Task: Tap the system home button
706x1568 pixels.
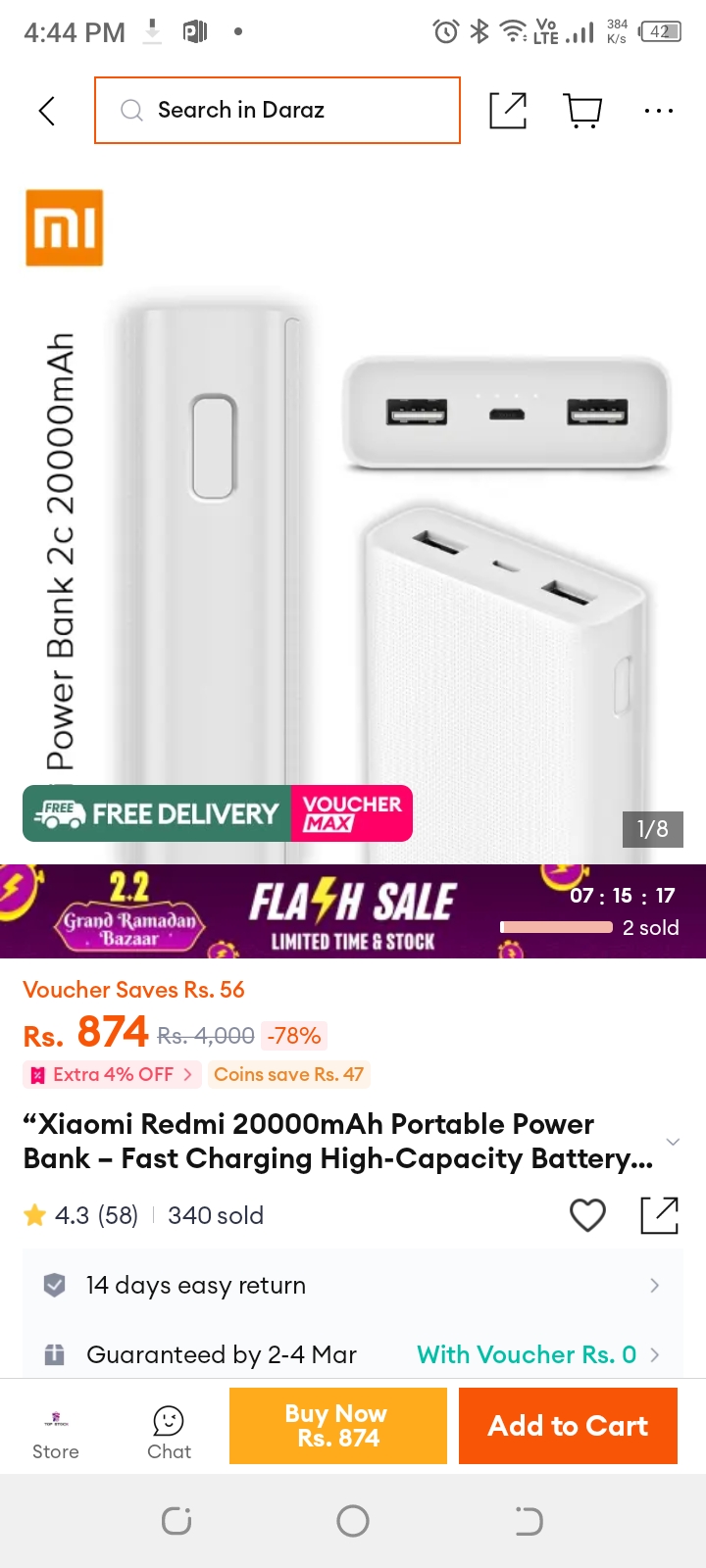Action: pos(353,1521)
